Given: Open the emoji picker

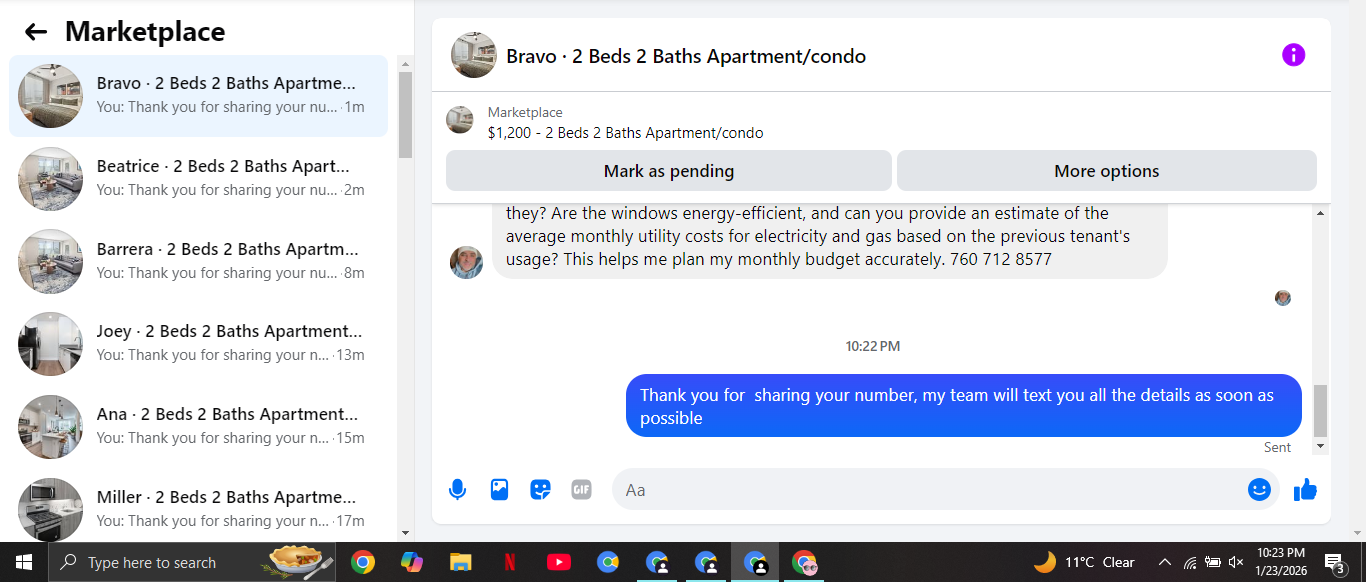Looking at the screenshot, I should pos(1259,490).
